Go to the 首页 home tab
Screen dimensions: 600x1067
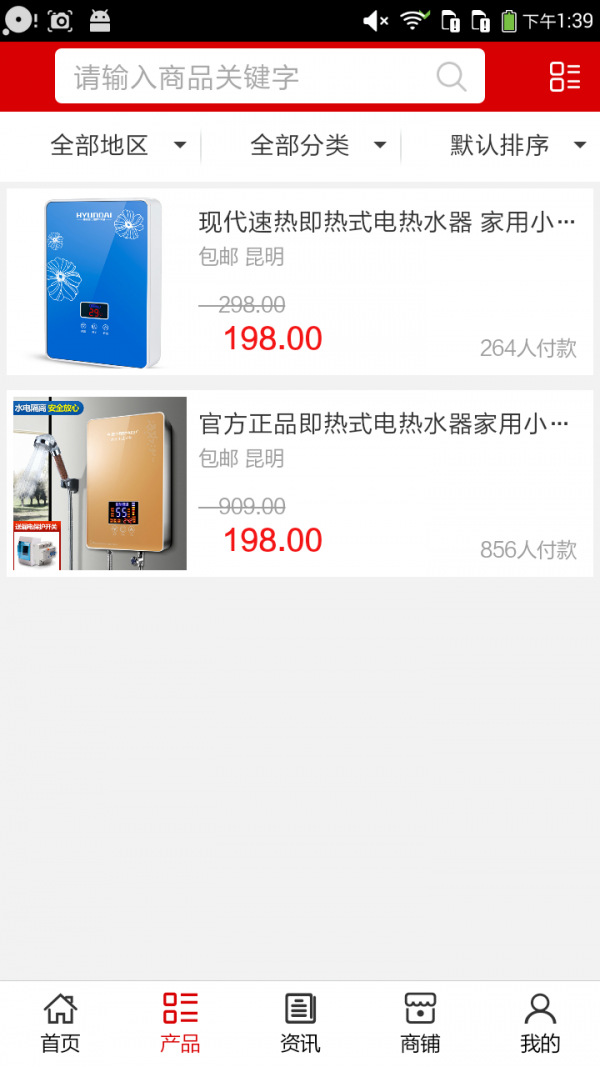pos(60,1023)
